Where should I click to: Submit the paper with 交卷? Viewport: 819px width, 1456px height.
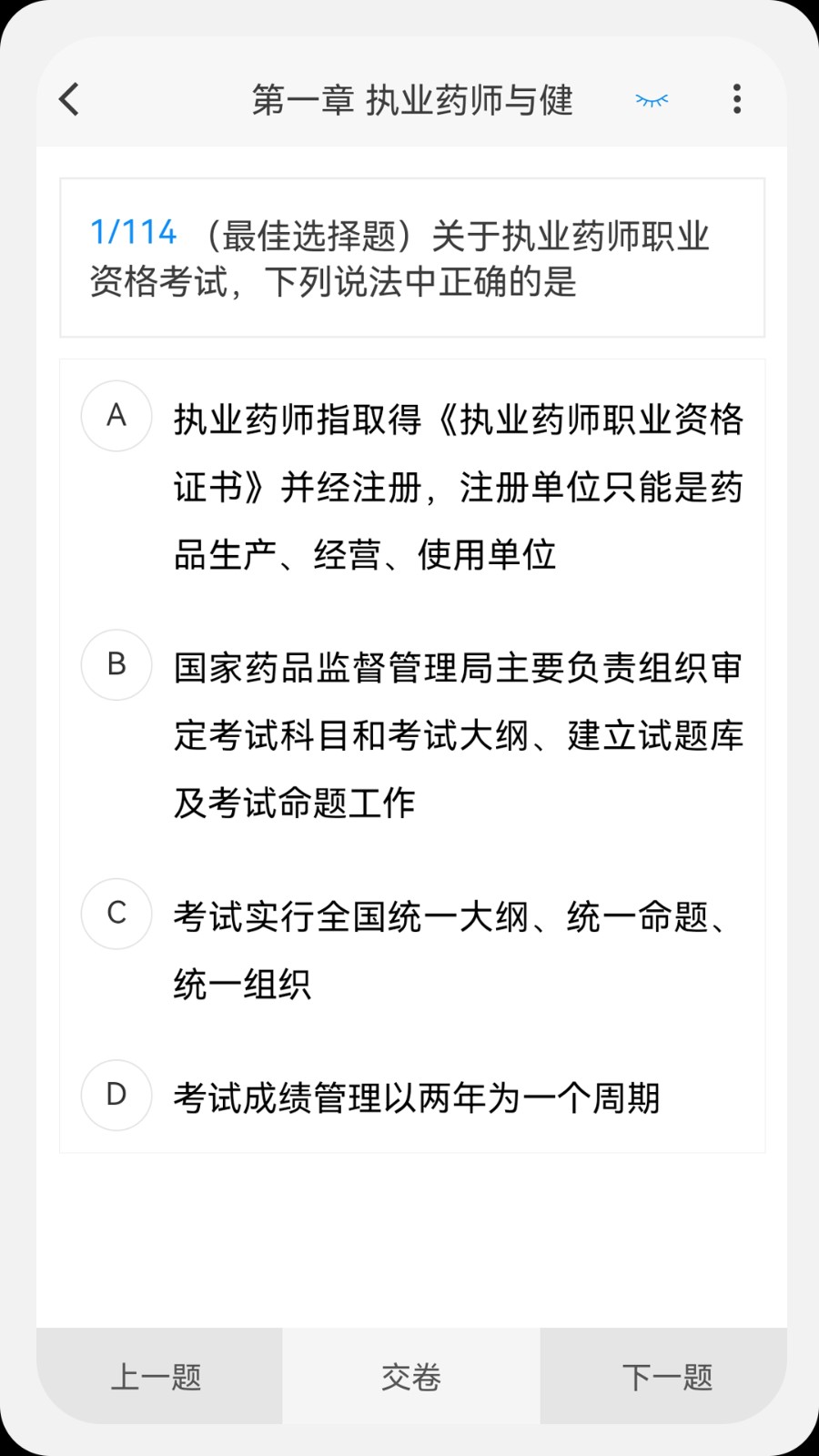coord(411,1376)
